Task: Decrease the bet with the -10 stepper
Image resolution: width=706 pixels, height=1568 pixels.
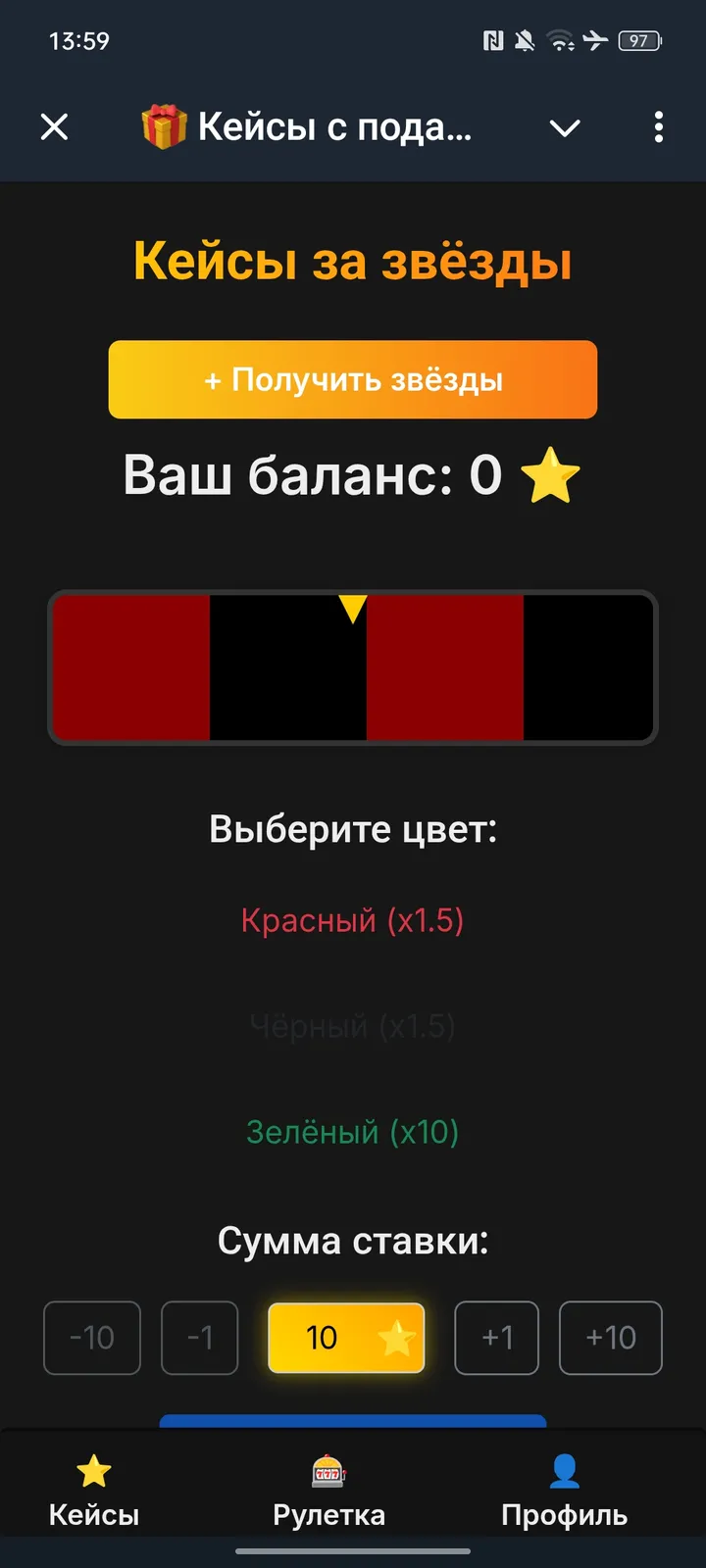Action: point(92,1338)
